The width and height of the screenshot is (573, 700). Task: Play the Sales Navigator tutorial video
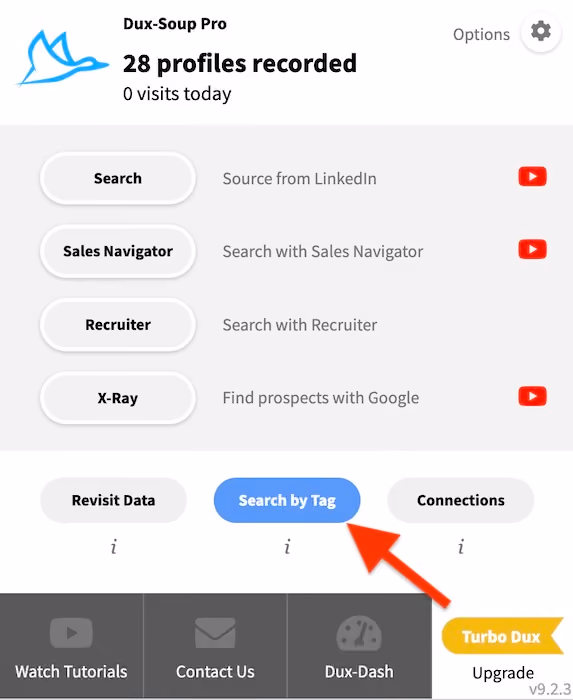[532, 250]
